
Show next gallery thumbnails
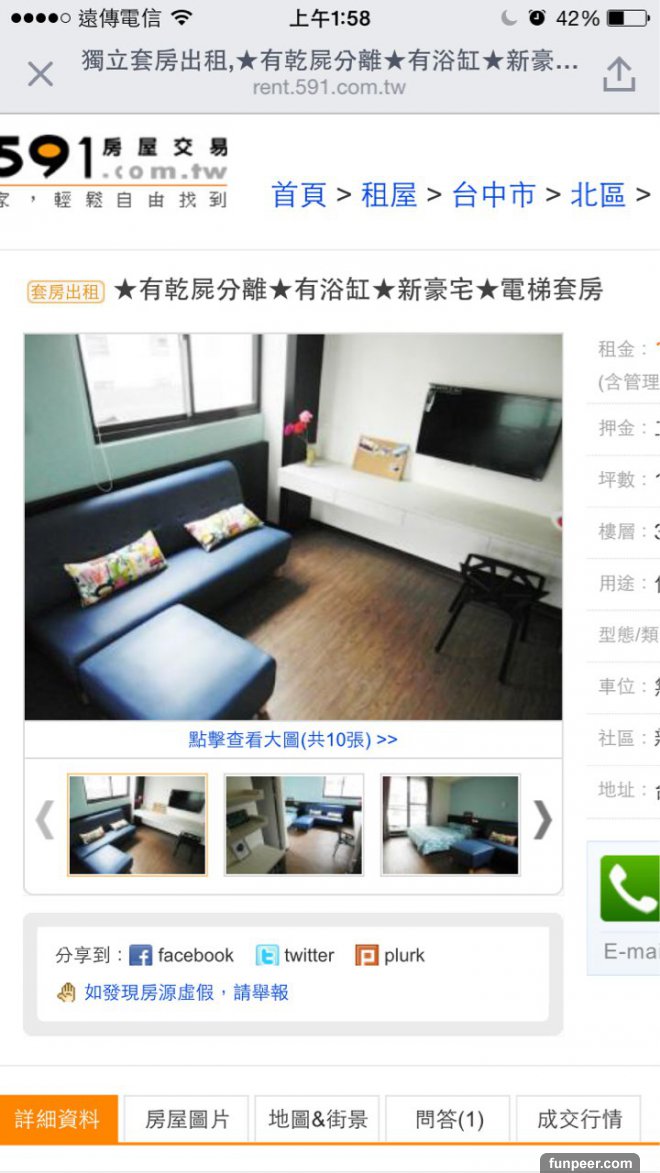coord(541,821)
